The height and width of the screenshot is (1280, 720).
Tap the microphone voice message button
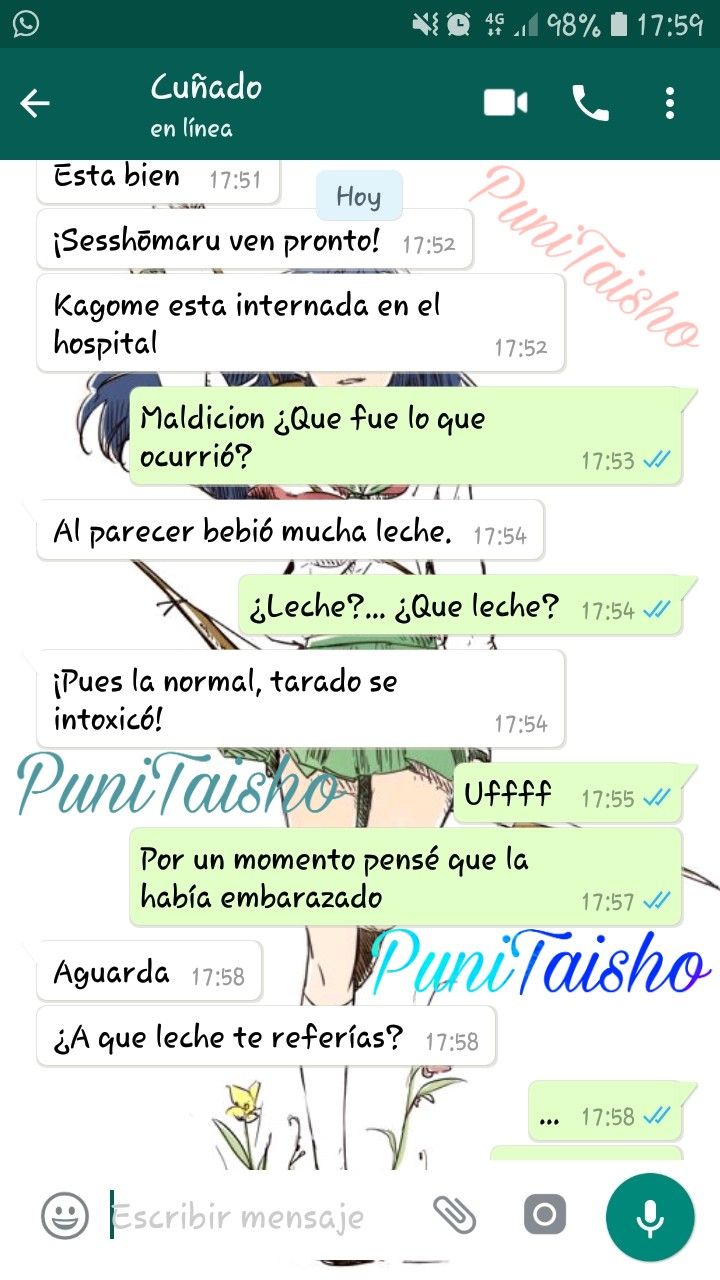point(650,1217)
